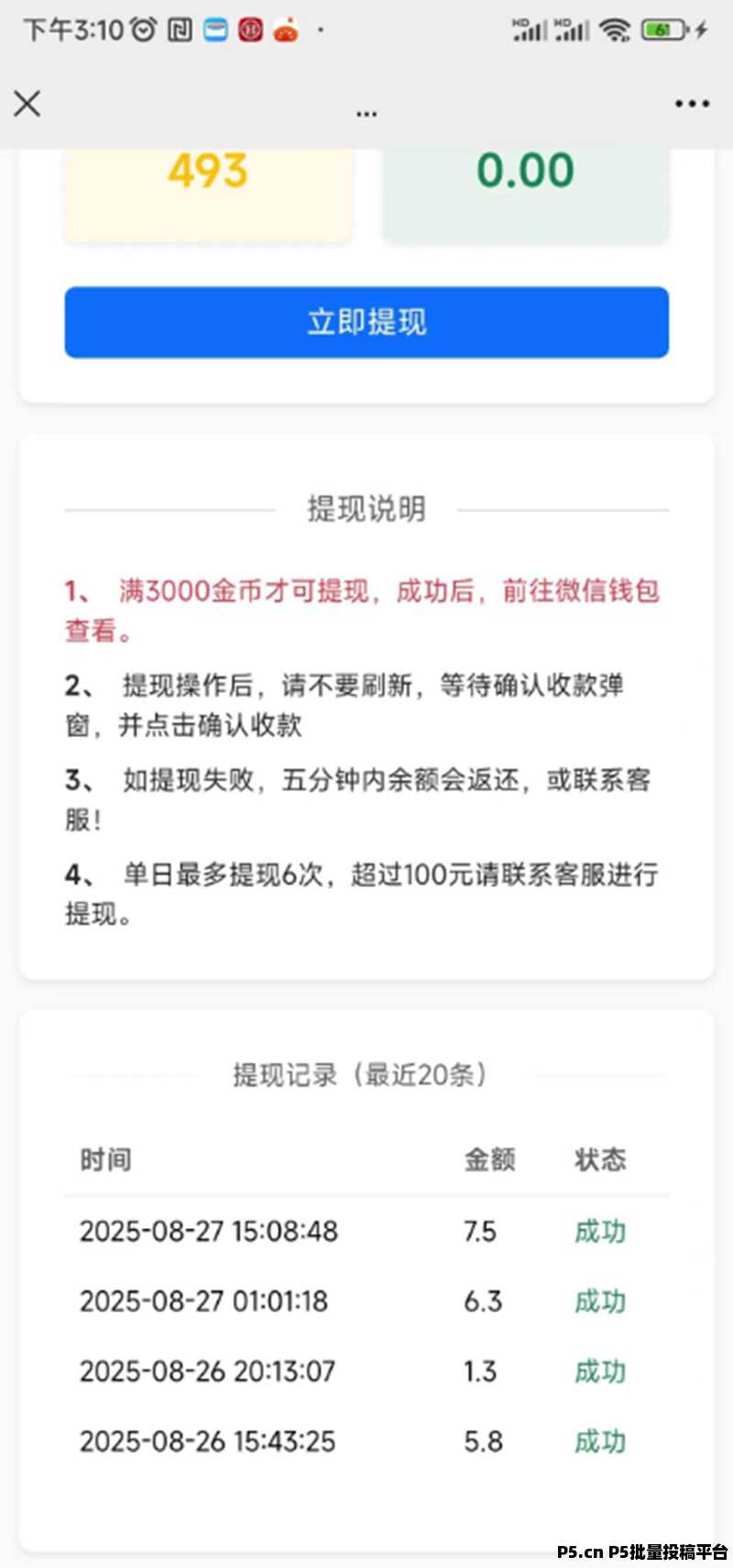Close the webview with the X icon
Screen dimensions: 733x1568
(x=27, y=104)
